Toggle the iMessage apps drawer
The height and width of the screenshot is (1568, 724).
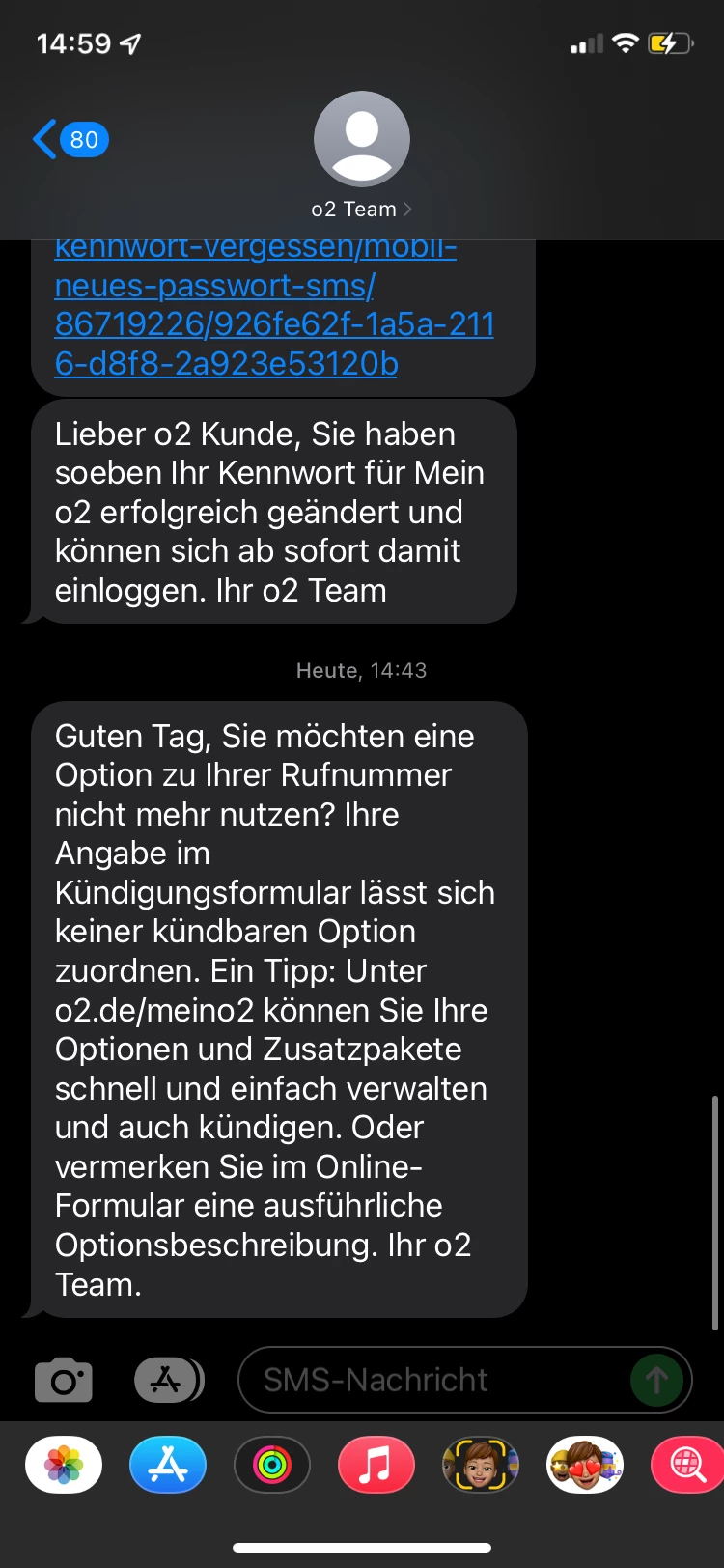click(168, 1381)
